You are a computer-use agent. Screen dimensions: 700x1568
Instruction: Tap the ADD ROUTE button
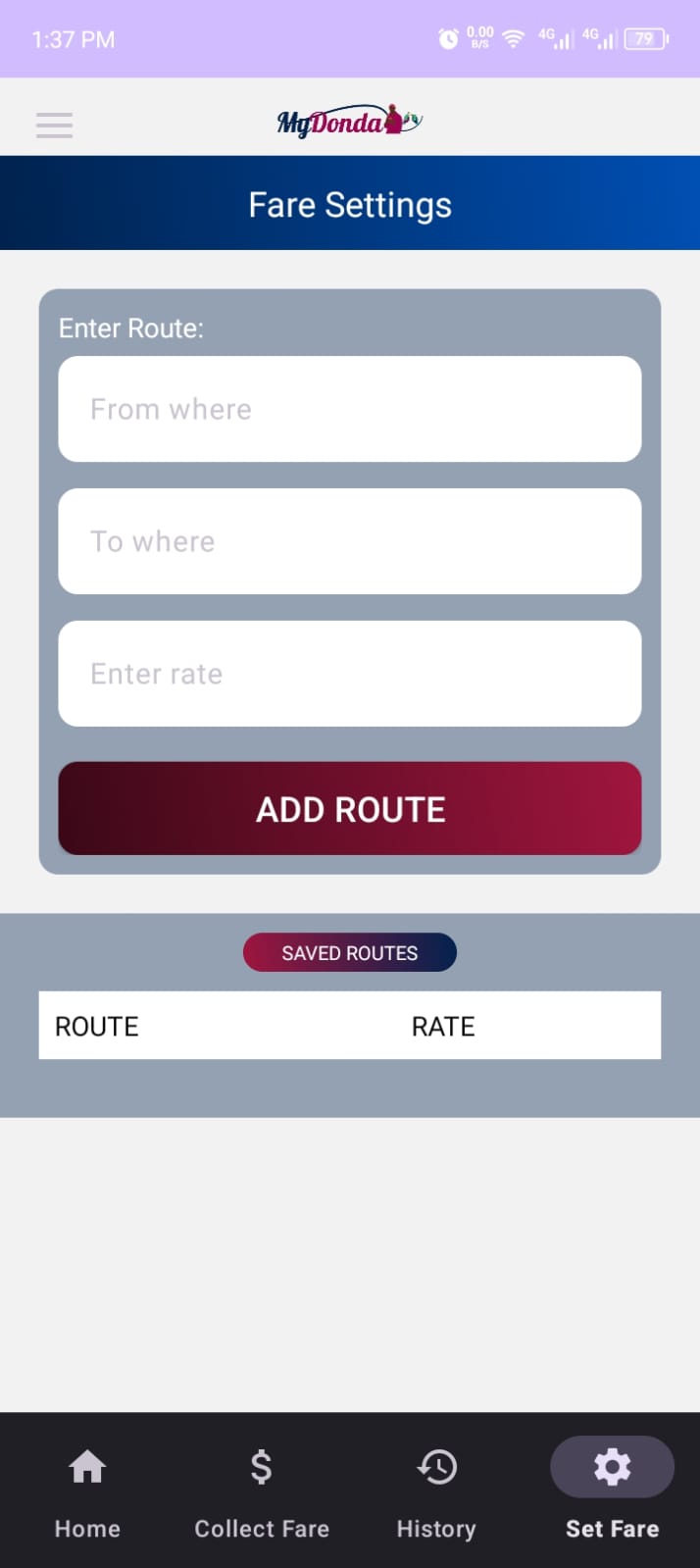coord(349,809)
